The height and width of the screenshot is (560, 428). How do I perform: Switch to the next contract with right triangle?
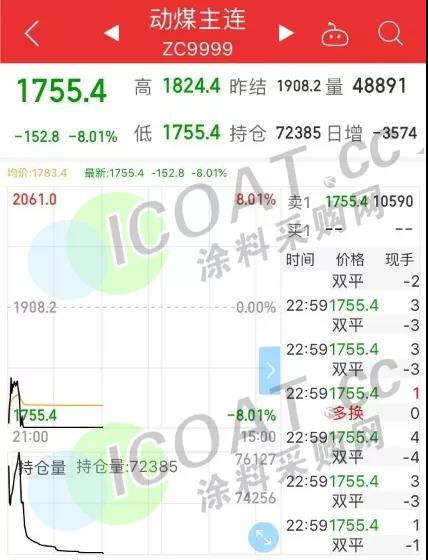point(286,33)
